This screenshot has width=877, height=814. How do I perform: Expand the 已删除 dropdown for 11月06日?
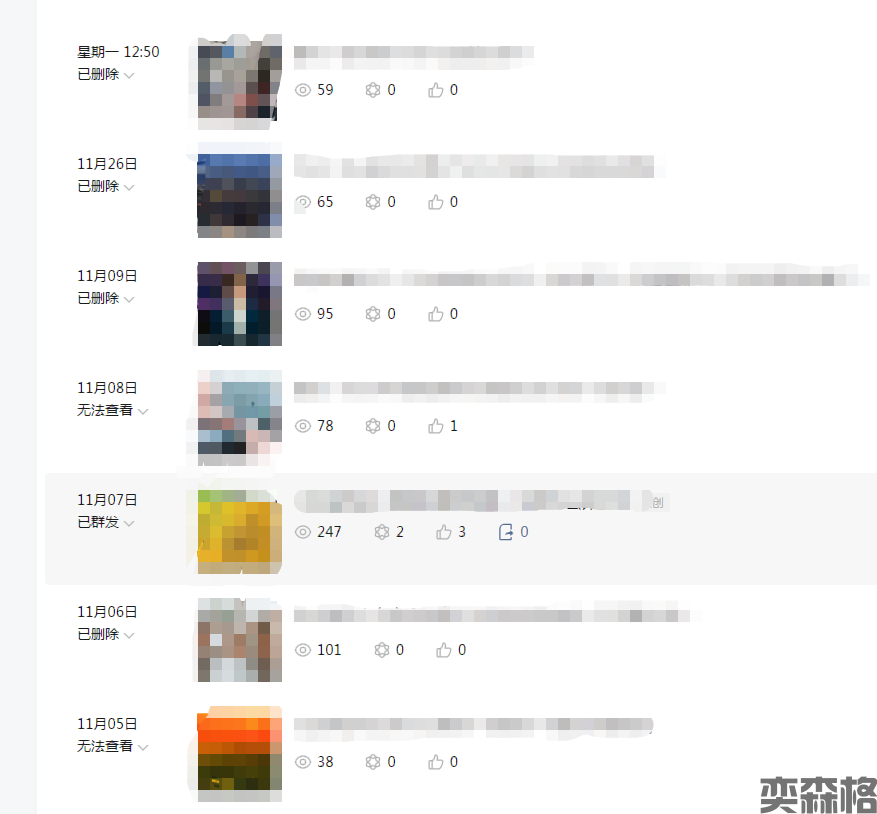pos(129,635)
